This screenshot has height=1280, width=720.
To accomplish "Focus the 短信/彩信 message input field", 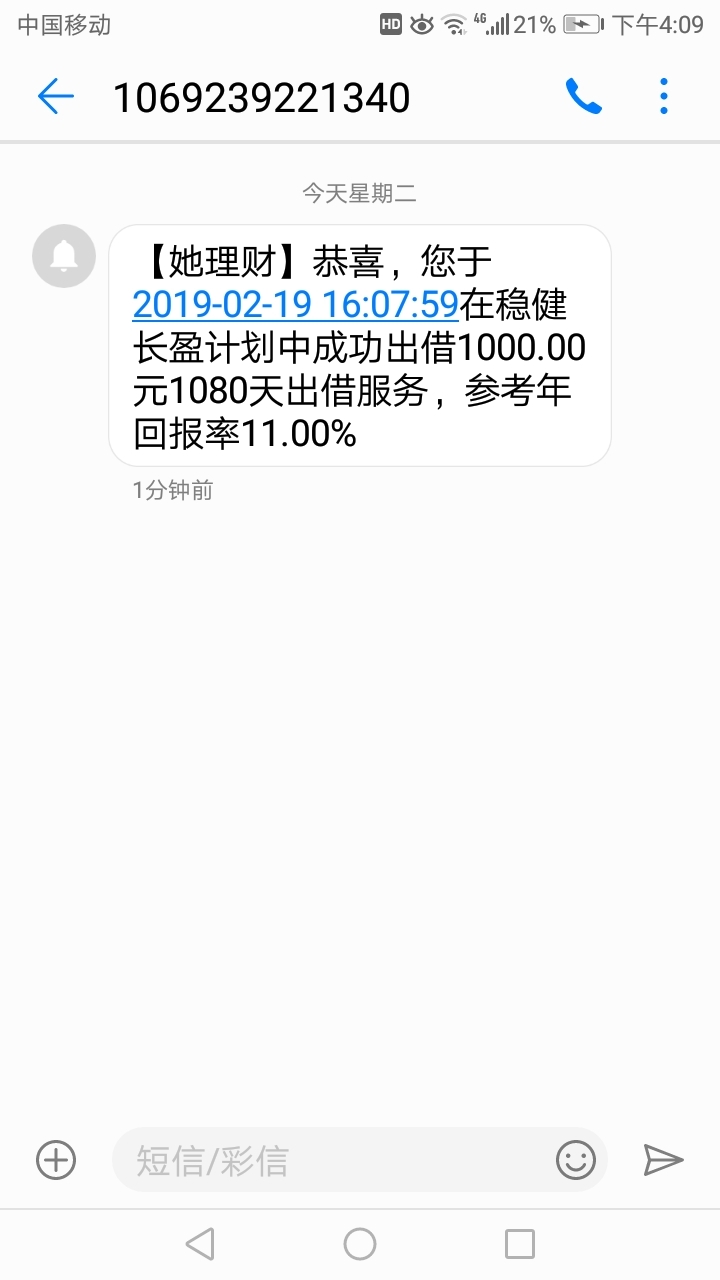I will point(333,1160).
